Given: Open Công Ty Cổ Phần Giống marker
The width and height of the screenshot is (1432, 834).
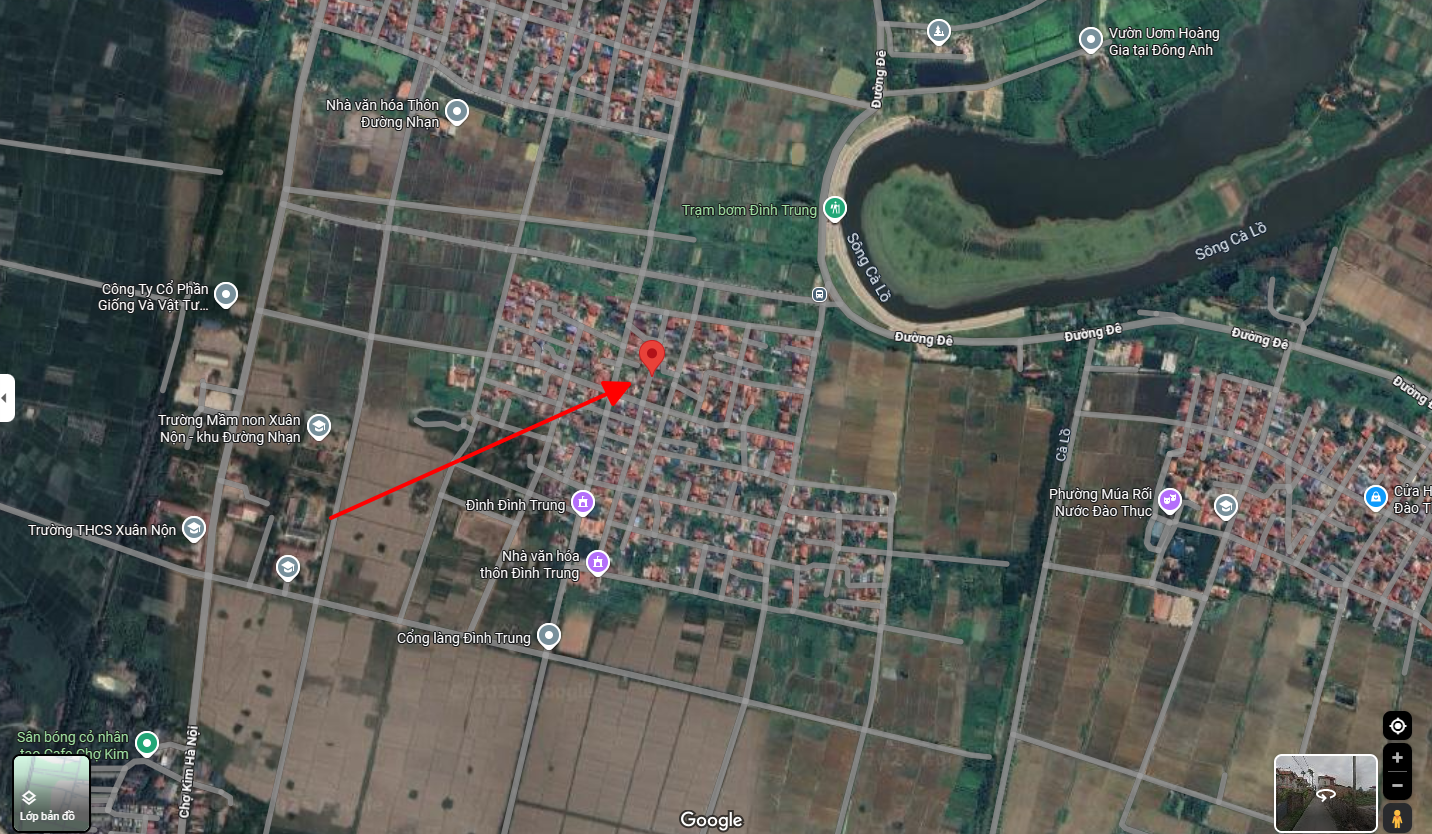Looking at the screenshot, I should tap(227, 295).
